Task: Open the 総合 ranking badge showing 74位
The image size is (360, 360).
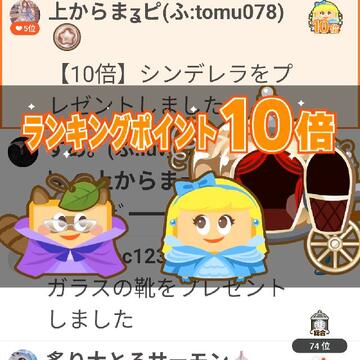Action: coord(320,331)
